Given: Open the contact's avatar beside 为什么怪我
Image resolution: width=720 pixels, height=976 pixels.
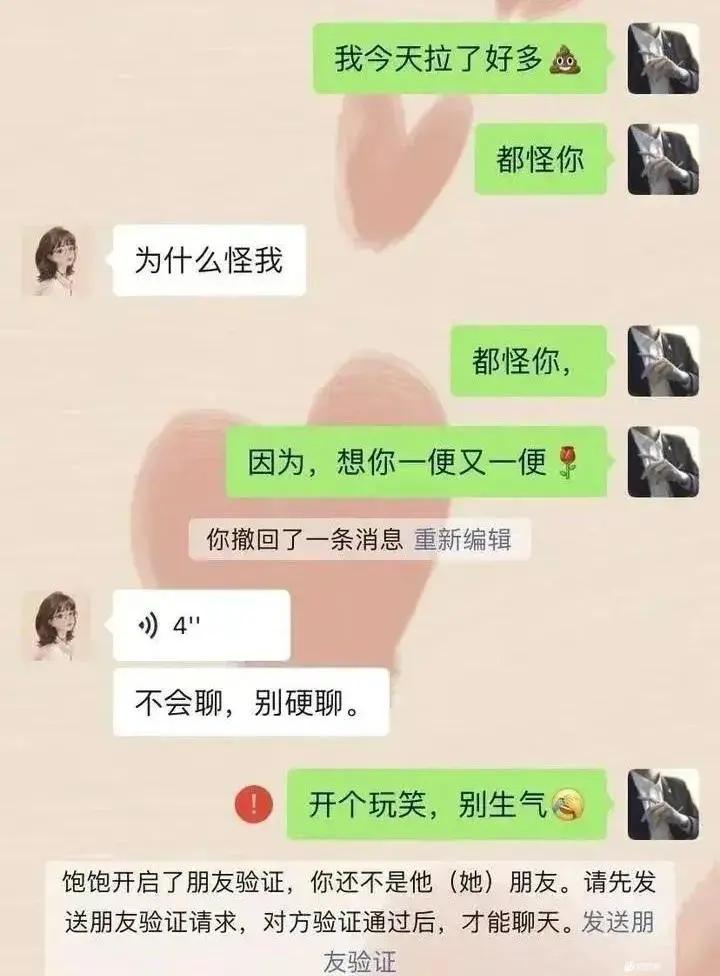Looking at the screenshot, I should click(57, 261).
